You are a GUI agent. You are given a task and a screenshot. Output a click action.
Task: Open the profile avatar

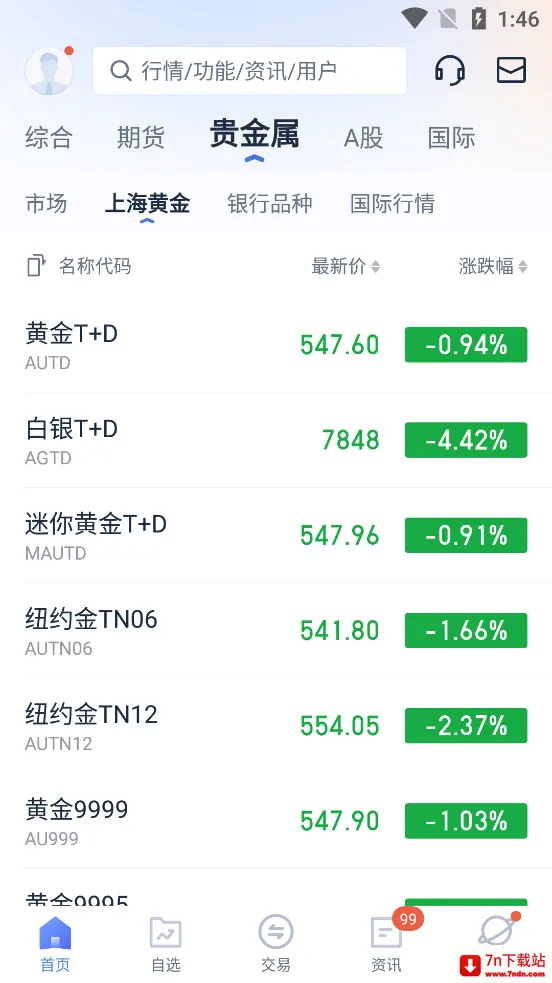click(x=49, y=71)
